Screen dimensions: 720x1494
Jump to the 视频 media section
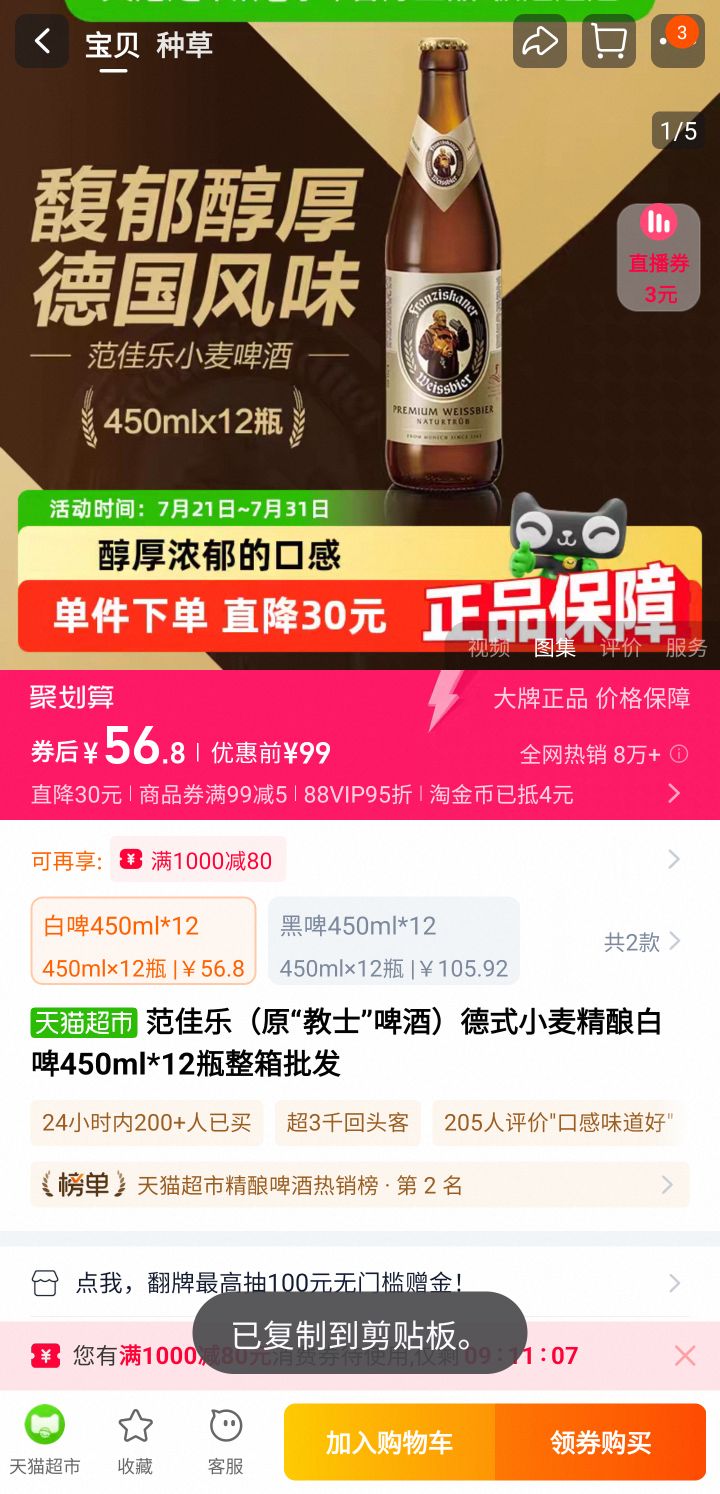point(489,648)
